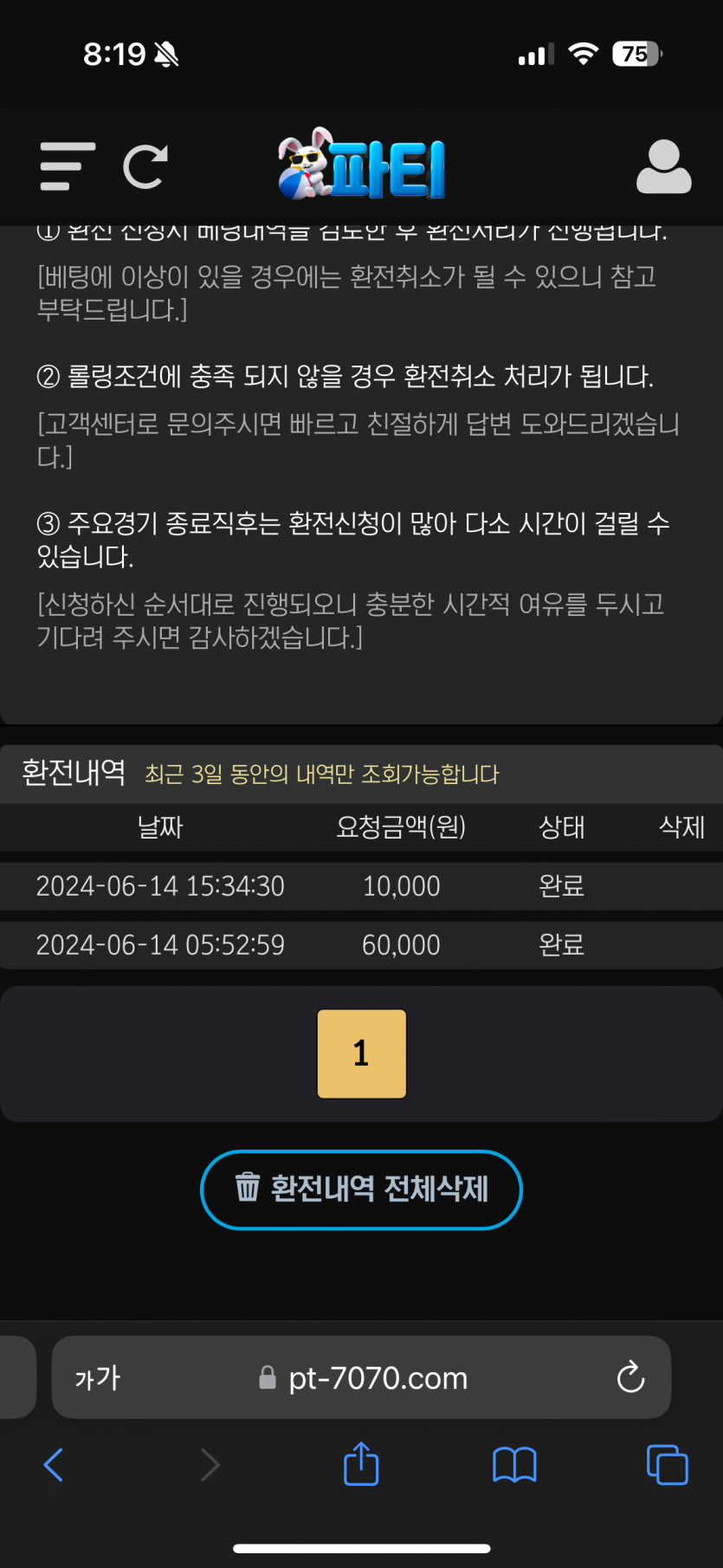This screenshot has height=1568, width=723.
Task: Open the hamburger menu
Action: (68, 166)
